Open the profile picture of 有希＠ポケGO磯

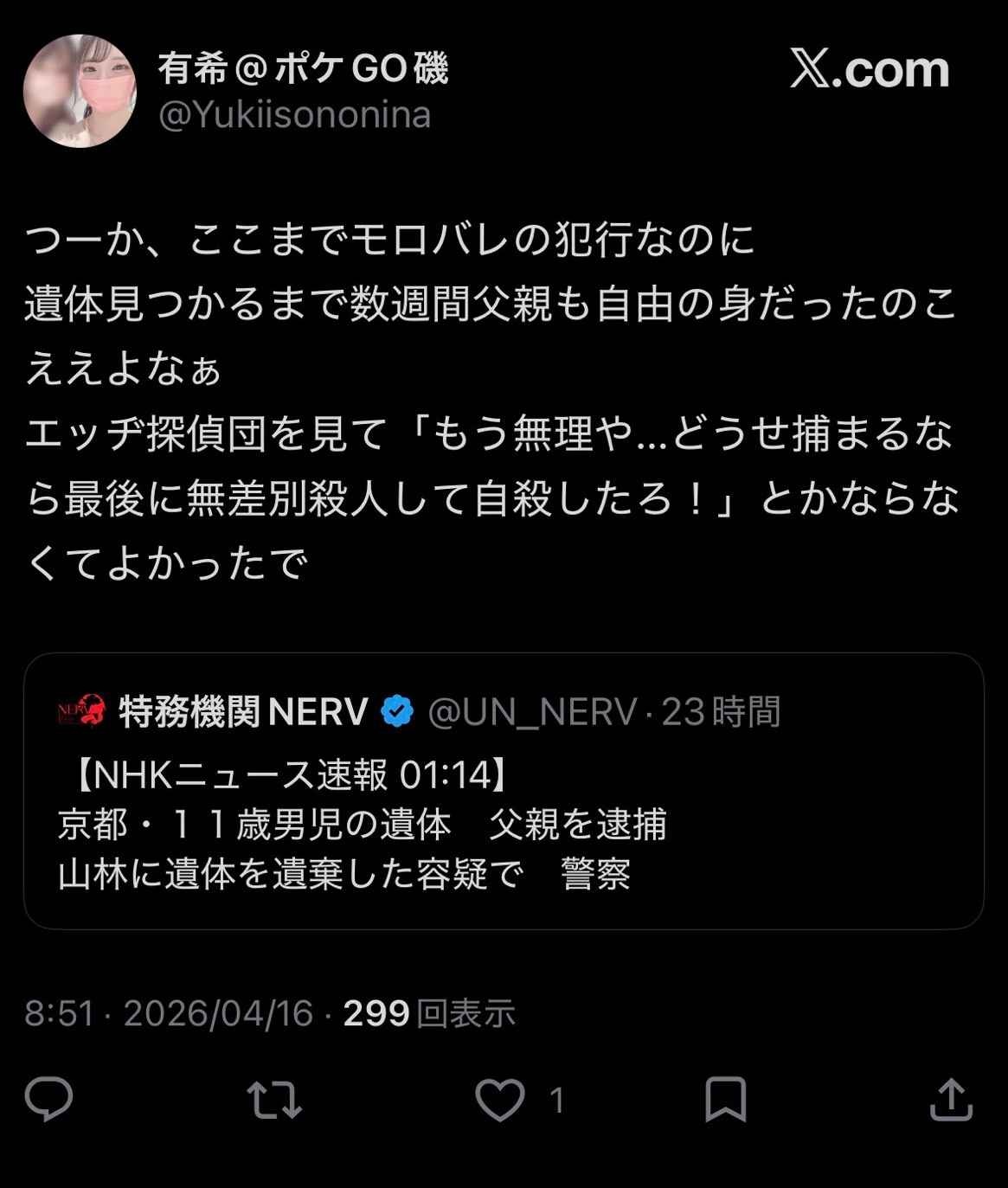coord(79,91)
